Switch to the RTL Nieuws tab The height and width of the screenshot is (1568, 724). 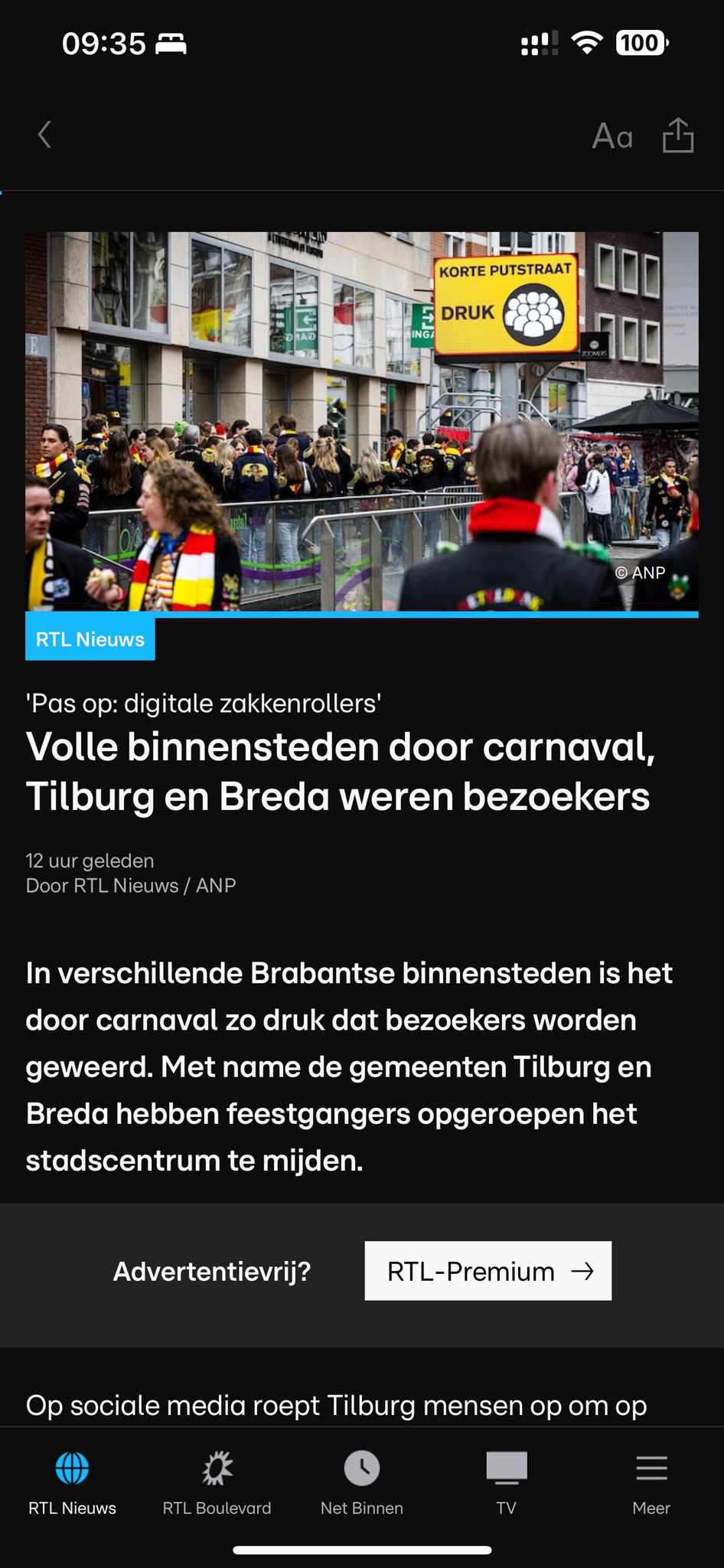(72, 1483)
